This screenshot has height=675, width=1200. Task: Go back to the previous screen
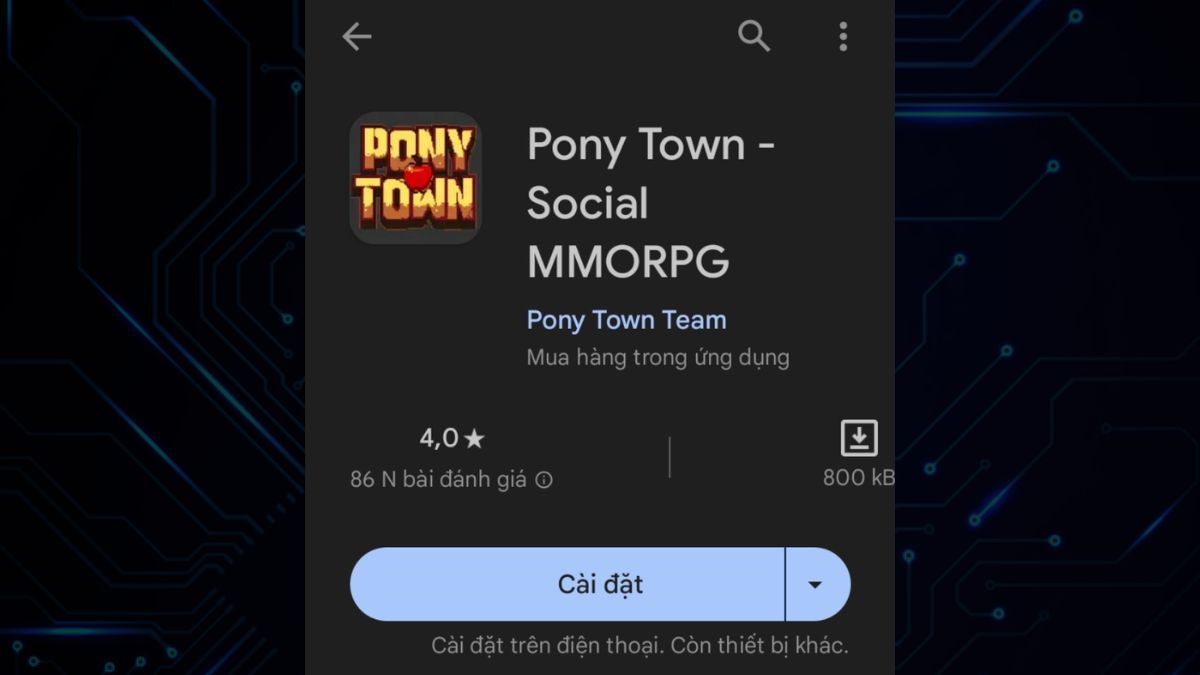[x=357, y=37]
